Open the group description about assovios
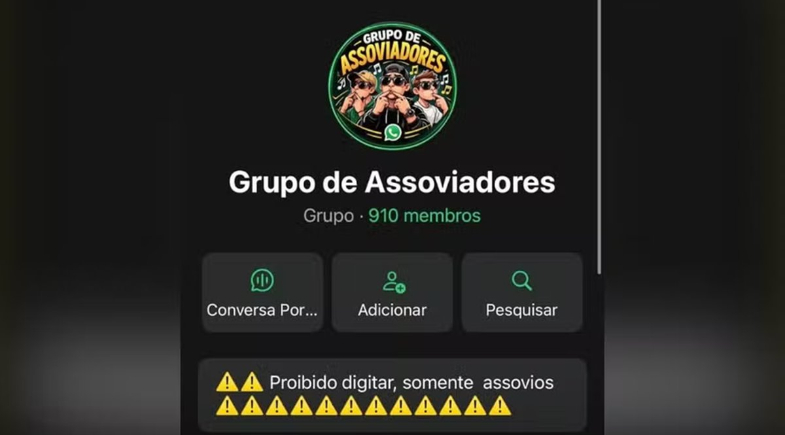The height and width of the screenshot is (435, 785). tap(392, 394)
